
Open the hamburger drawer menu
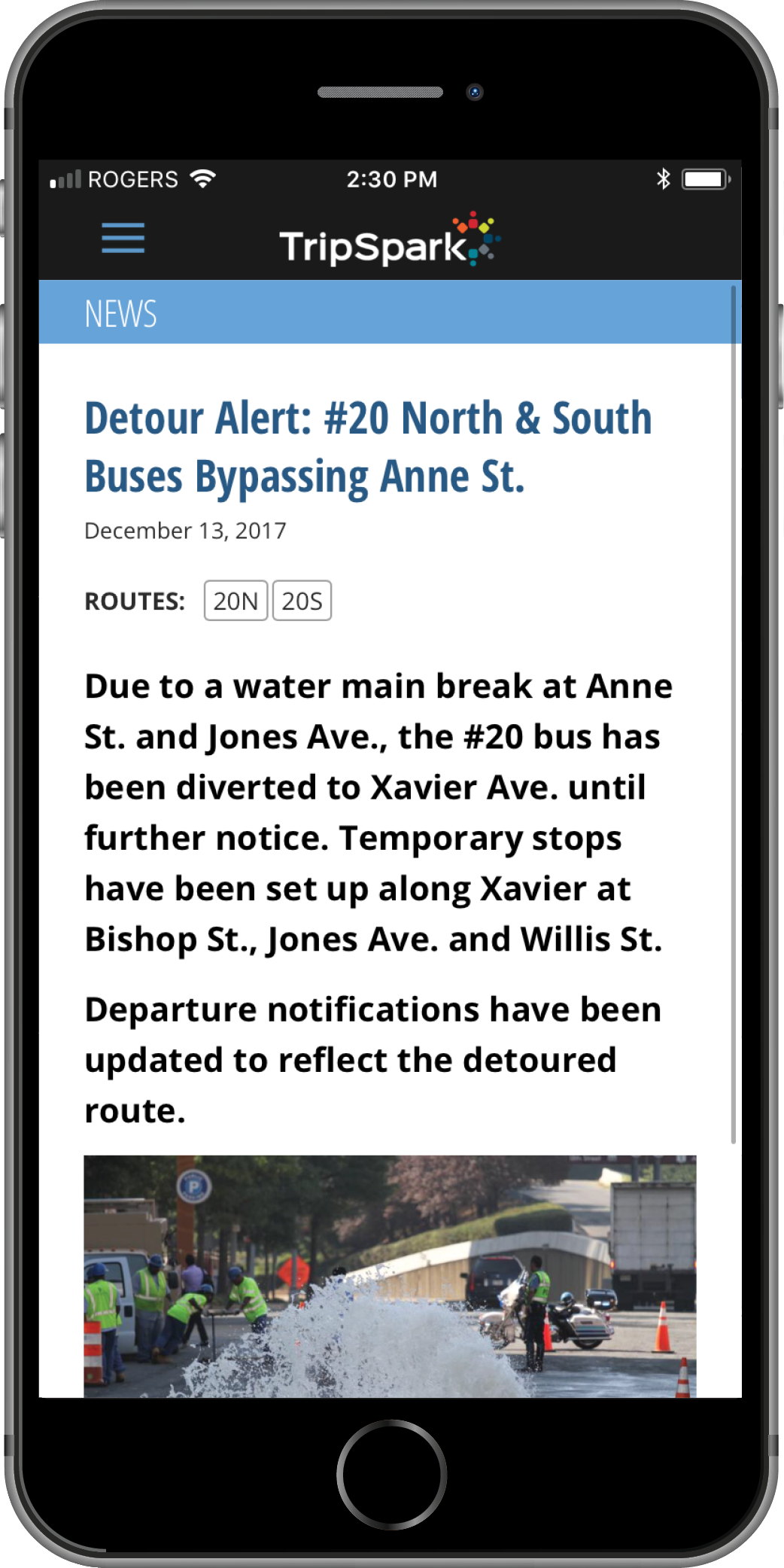[123, 238]
